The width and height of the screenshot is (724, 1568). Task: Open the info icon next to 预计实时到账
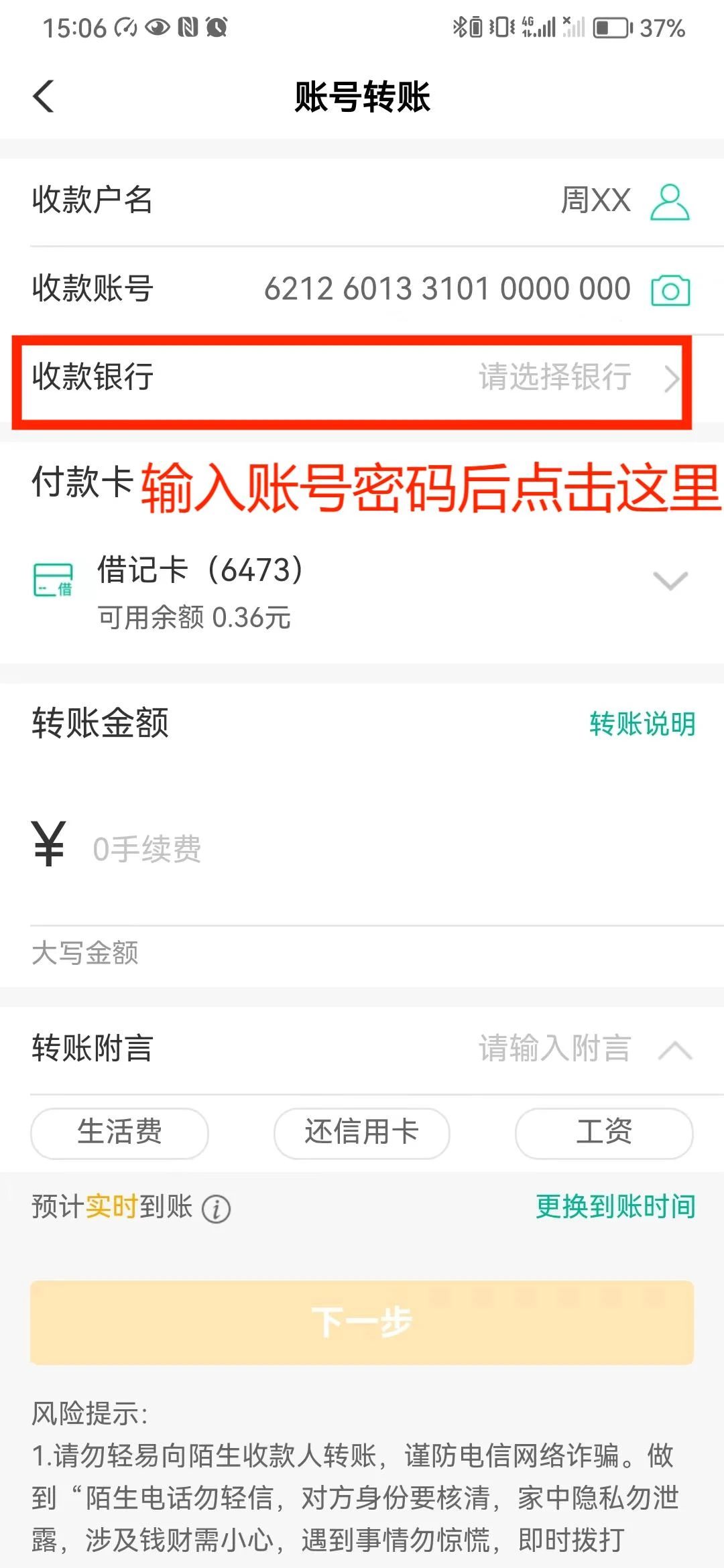click(217, 1210)
